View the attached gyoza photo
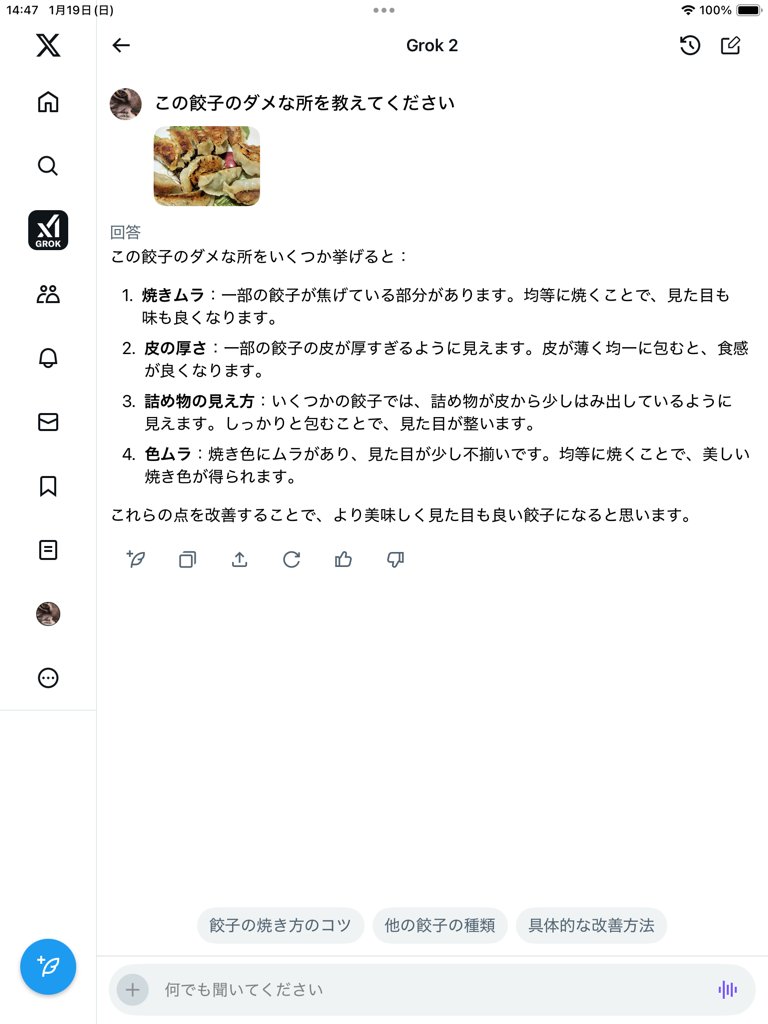The image size is (768, 1024). coord(207,166)
